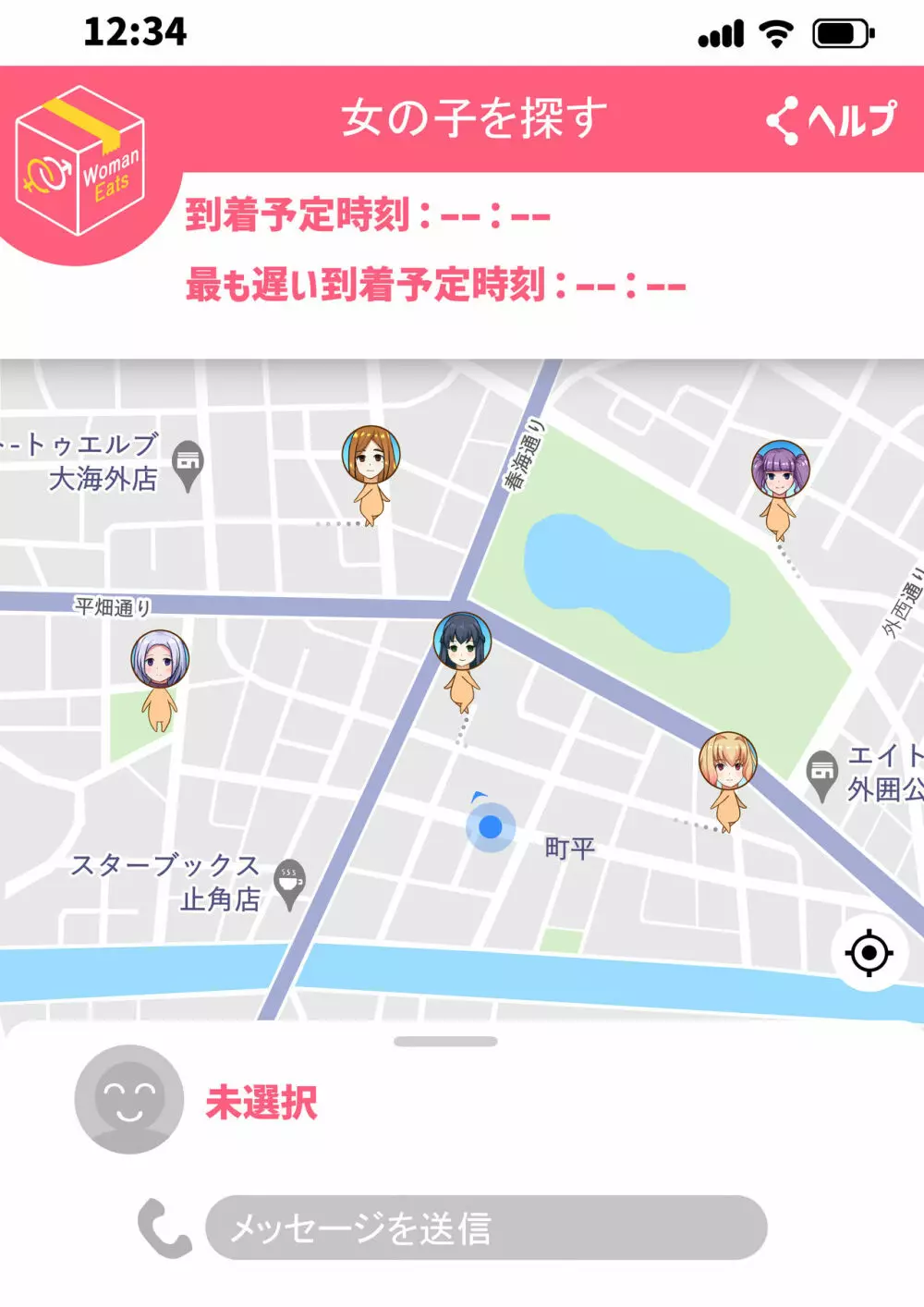Expand the bottom sheet handle

445,1042
